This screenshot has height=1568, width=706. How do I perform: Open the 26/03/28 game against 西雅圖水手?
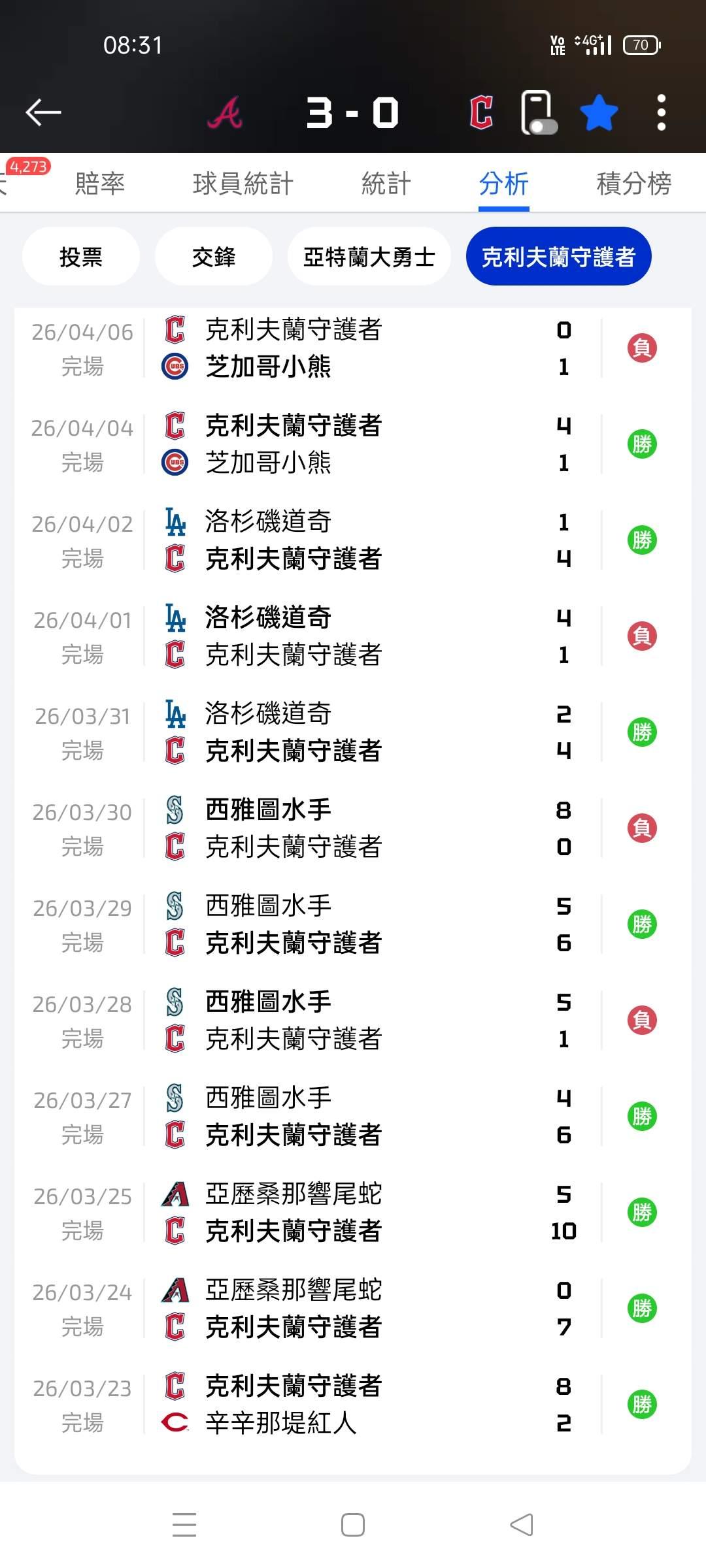pyautogui.click(x=353, y=1021)
